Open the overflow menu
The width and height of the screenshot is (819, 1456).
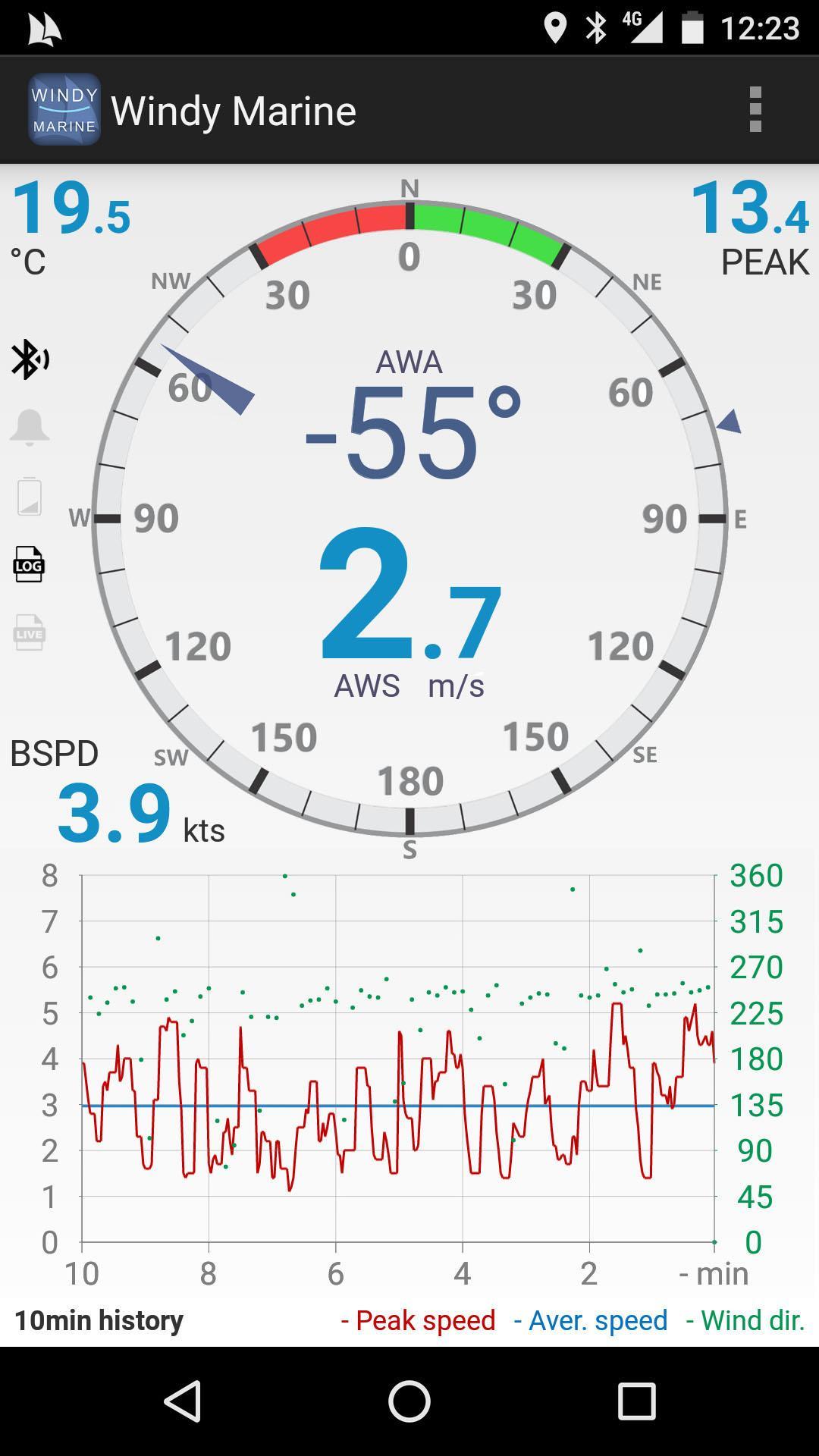click(755, 110)
